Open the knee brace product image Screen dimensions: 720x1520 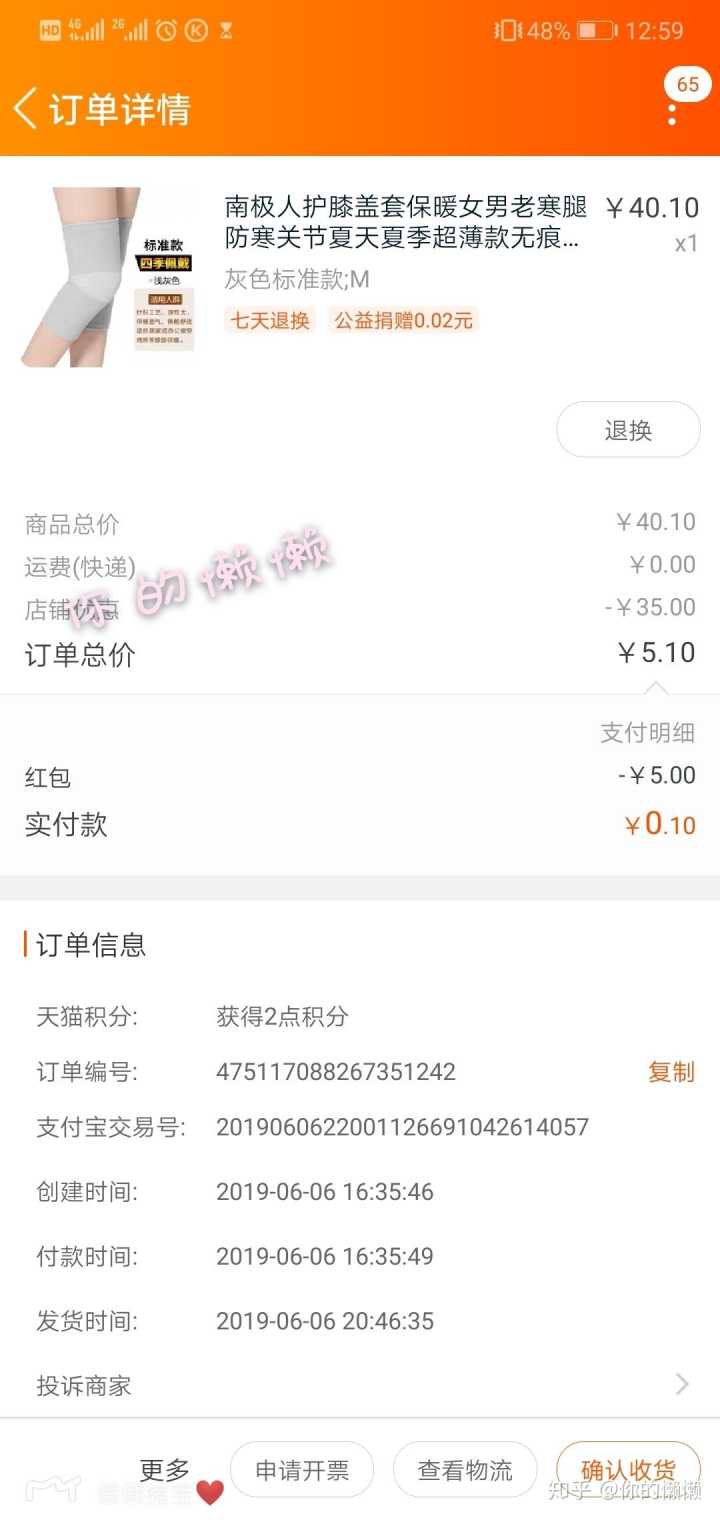pos(109,277)
